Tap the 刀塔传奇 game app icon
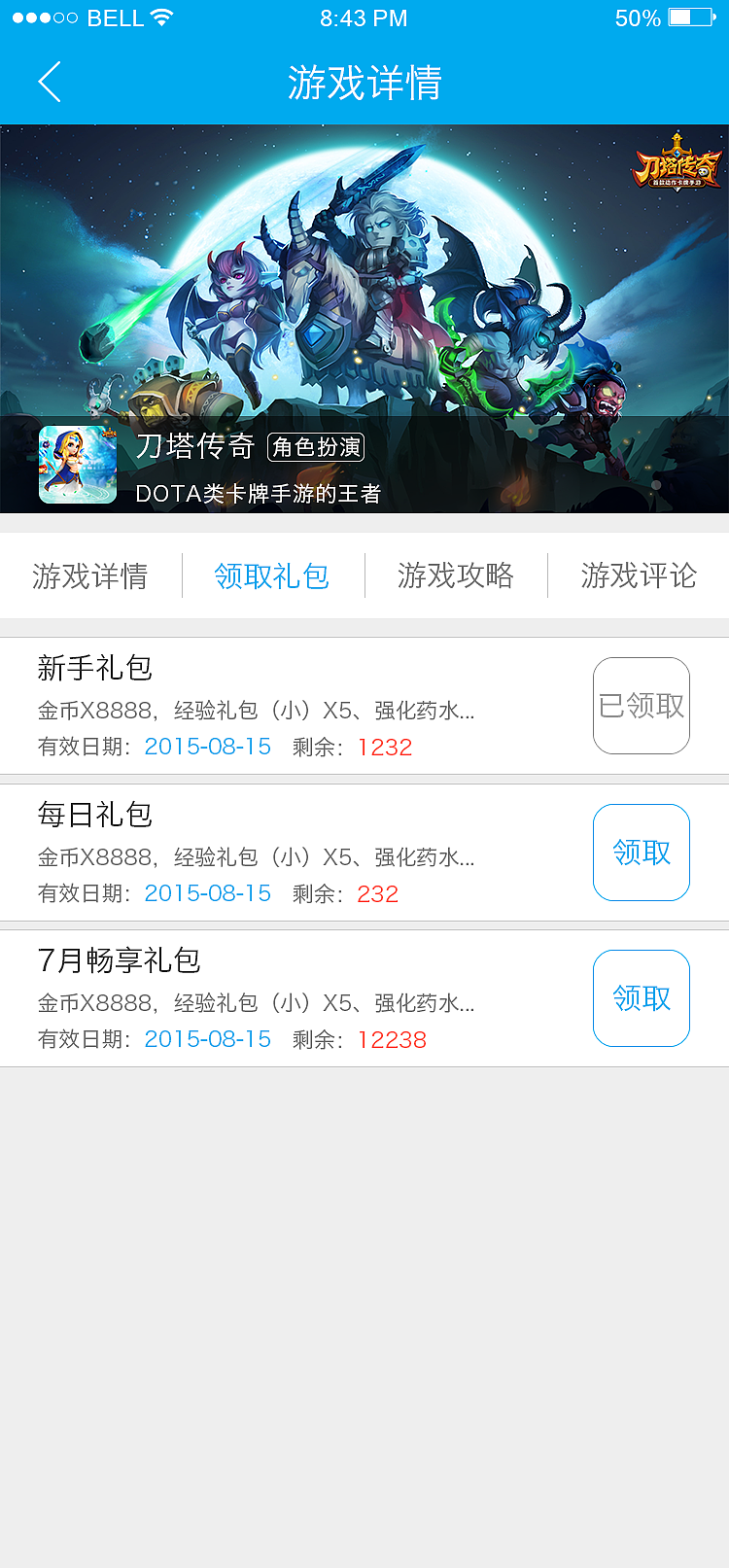 click(x=77, y=465)
